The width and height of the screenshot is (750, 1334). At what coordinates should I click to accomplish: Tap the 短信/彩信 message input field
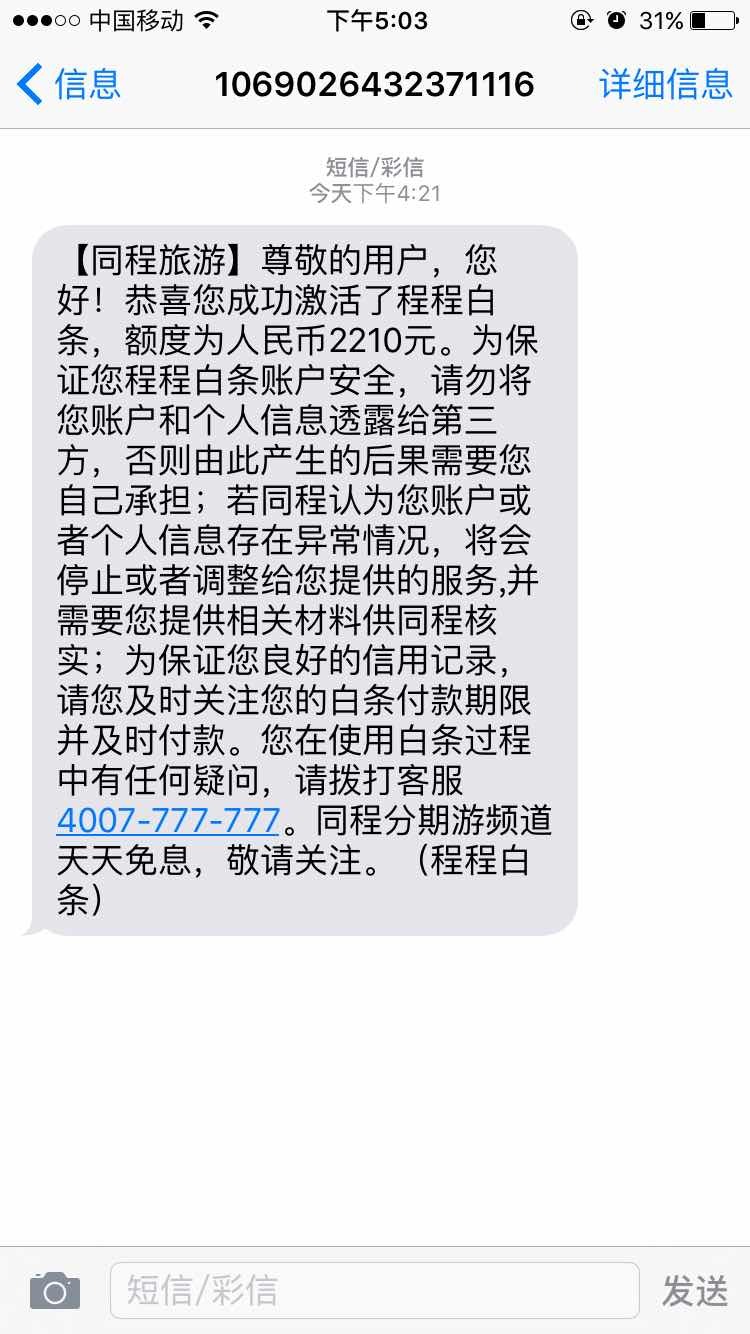coord(374,1290)
